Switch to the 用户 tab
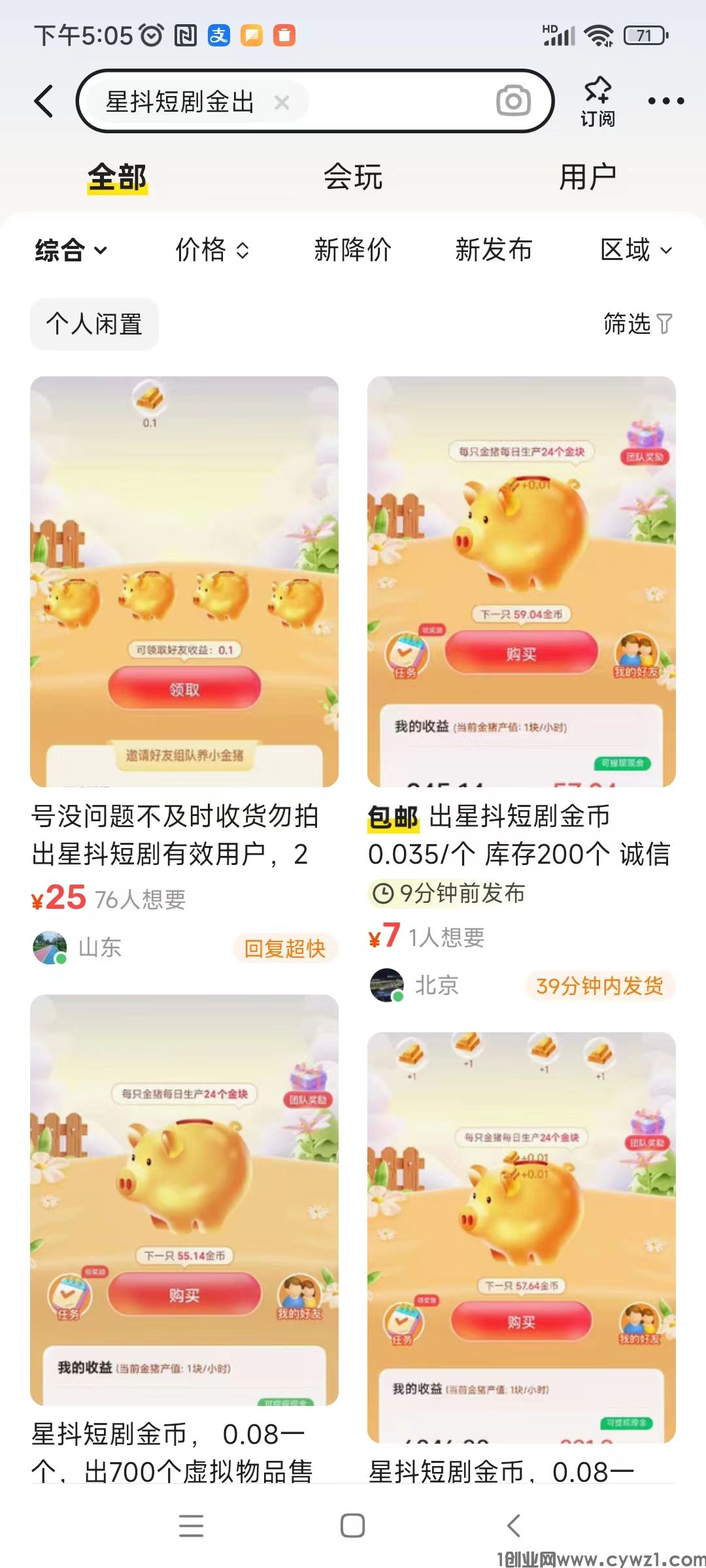 click(x=587, y=175)
